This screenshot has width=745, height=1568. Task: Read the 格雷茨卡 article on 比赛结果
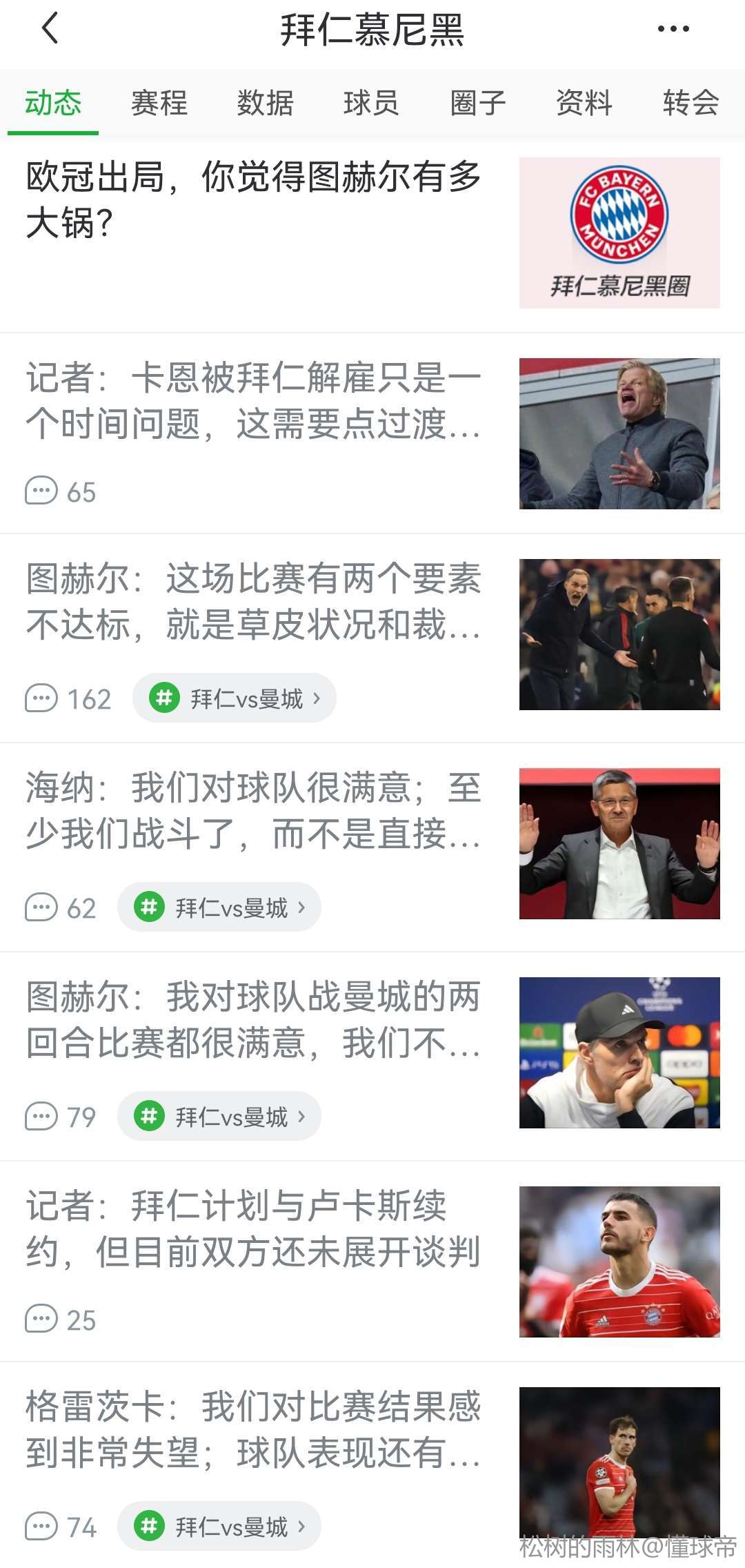pos(253,1429)
